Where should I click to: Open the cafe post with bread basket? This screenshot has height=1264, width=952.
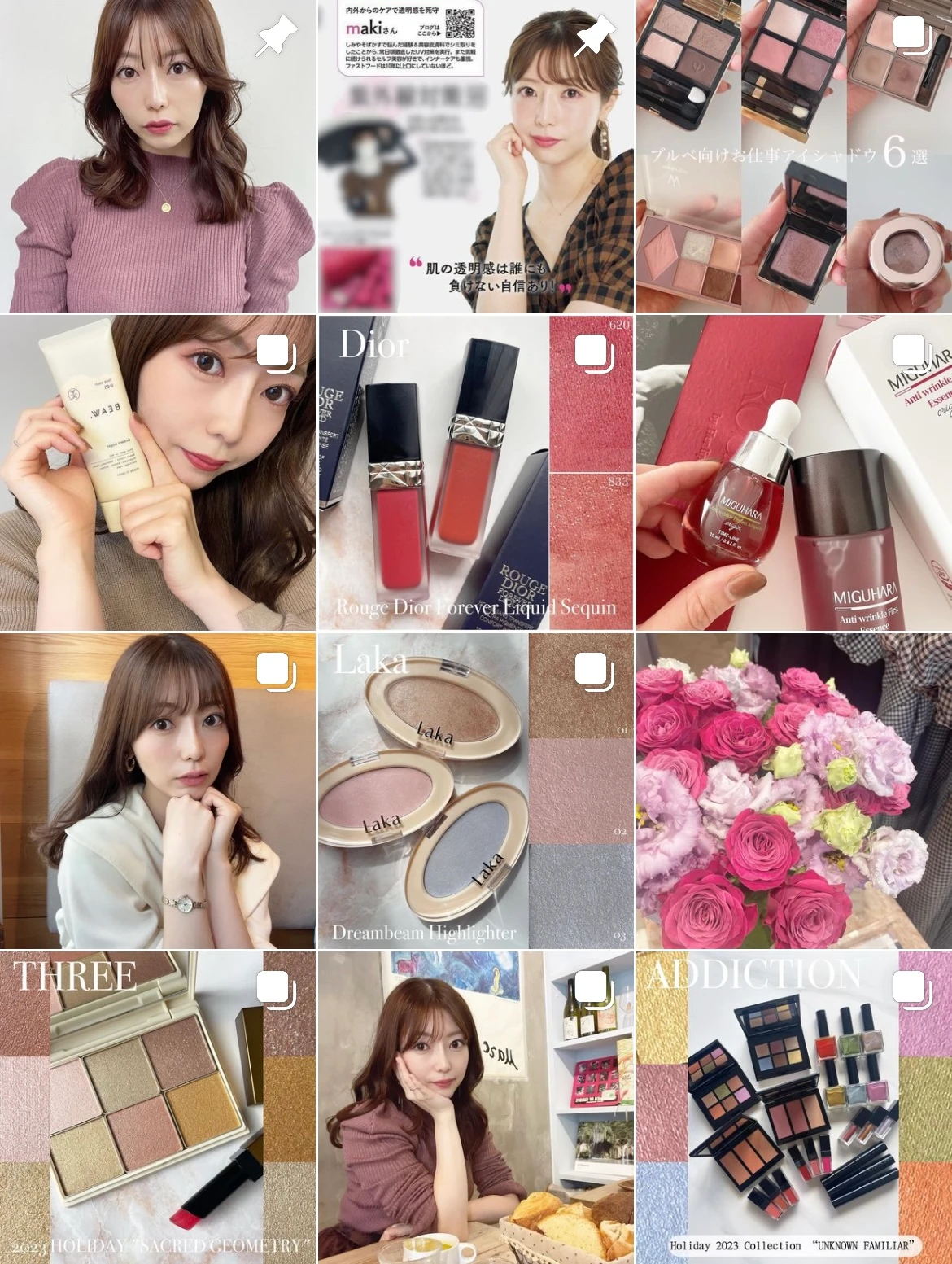475,1107
